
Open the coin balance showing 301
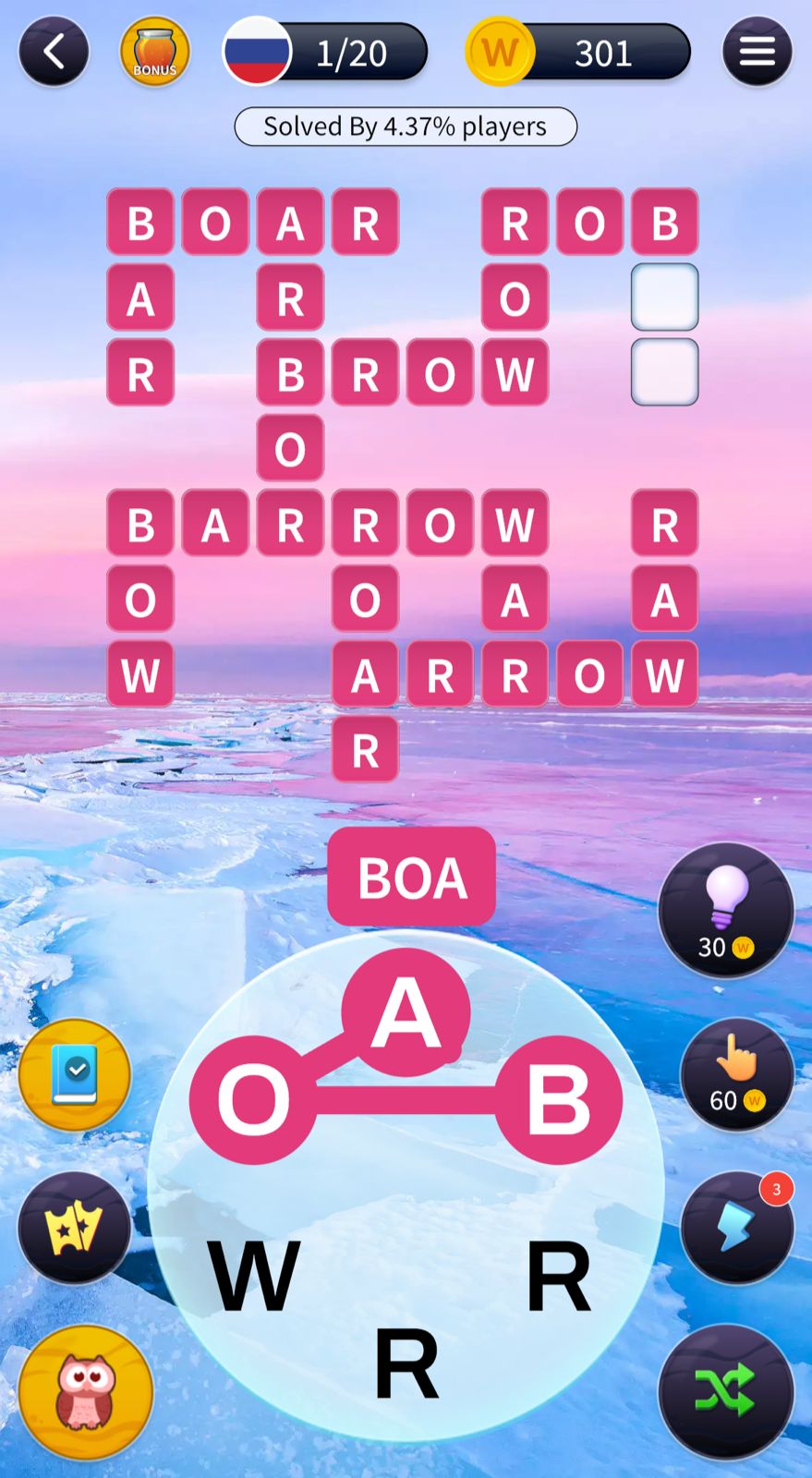[579, 52]
